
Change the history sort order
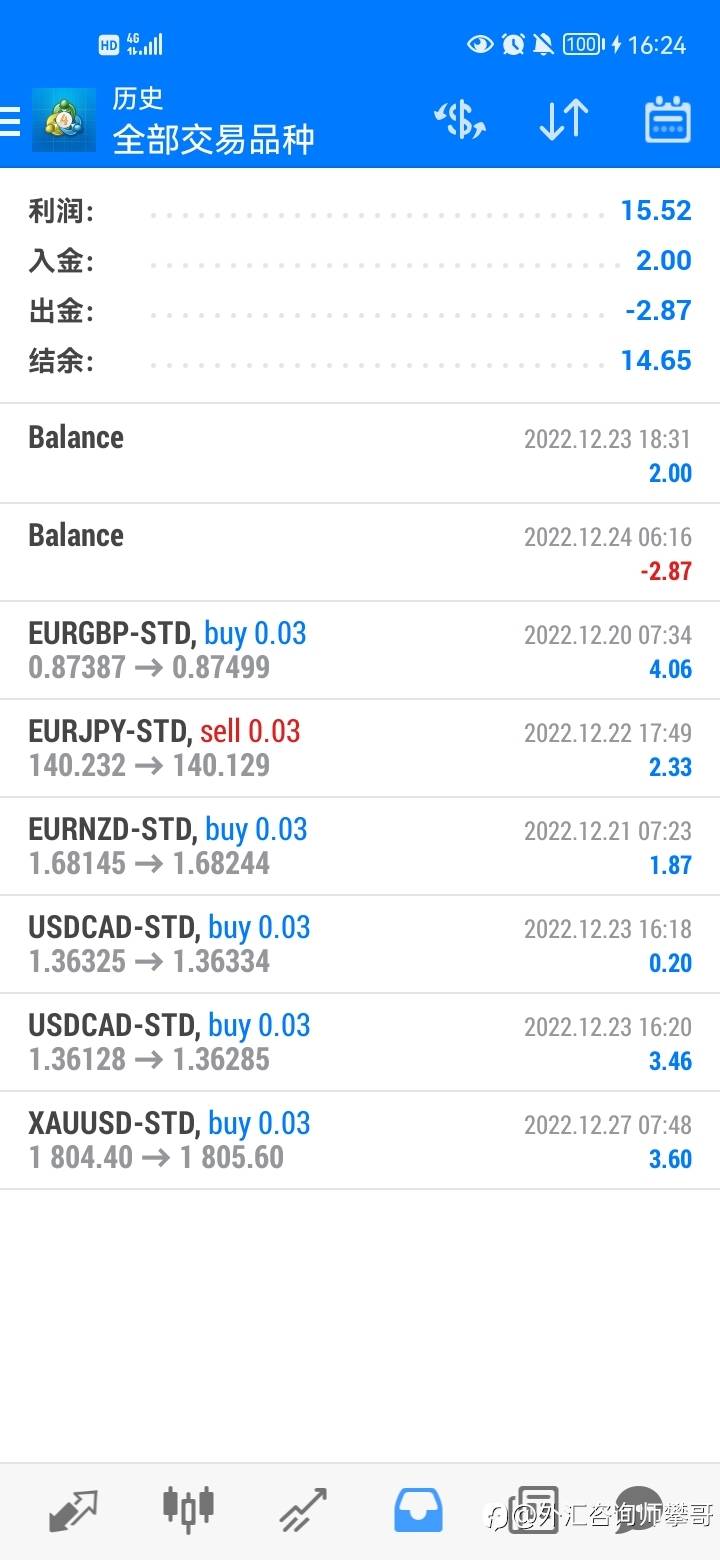(563, 121)
